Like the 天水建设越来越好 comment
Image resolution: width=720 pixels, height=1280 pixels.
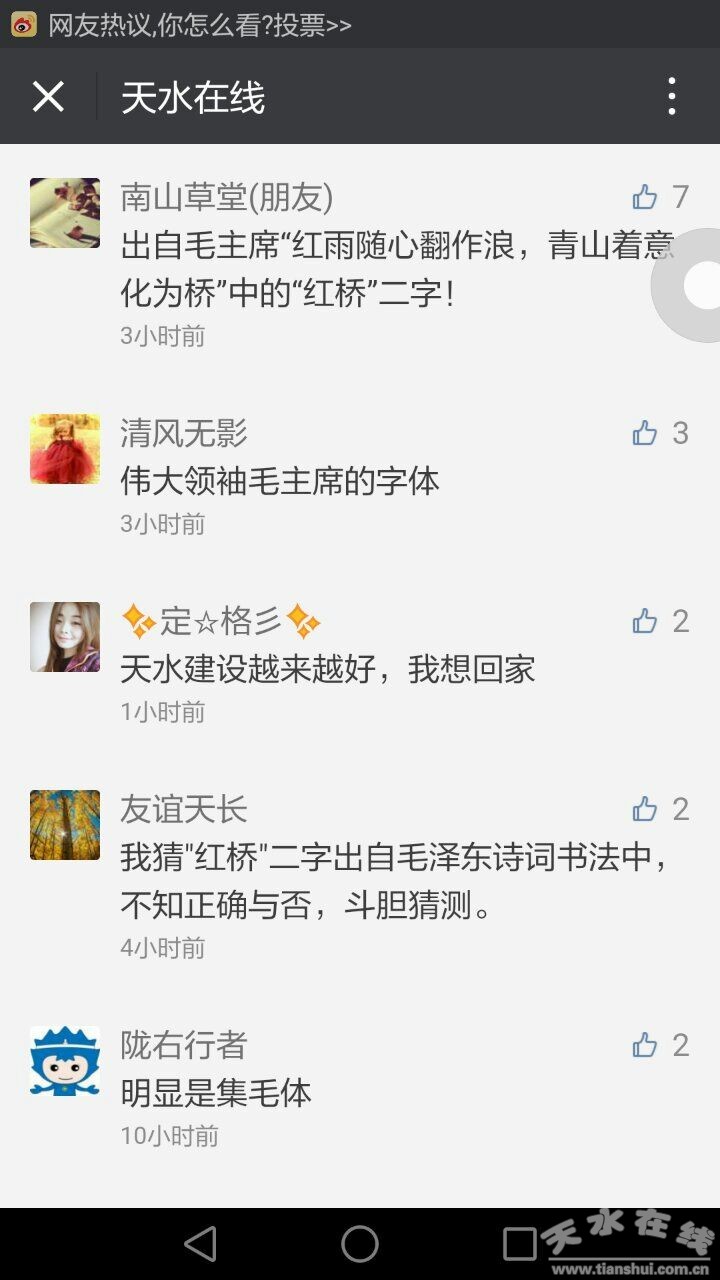coord(645,621)
